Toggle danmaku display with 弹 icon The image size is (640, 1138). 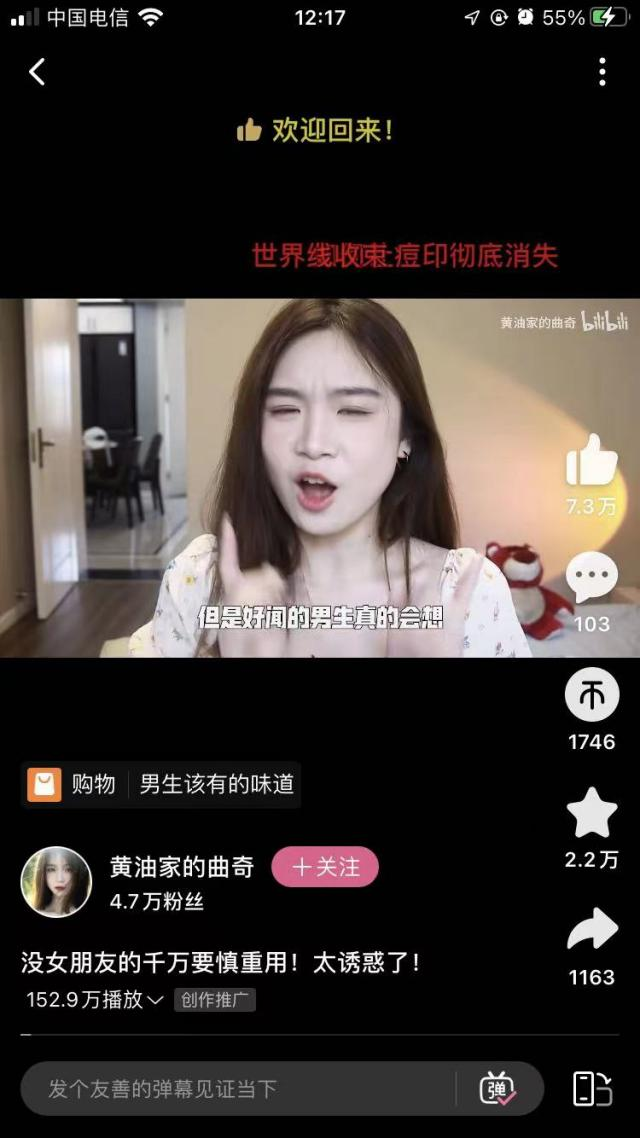point(497,1089)
